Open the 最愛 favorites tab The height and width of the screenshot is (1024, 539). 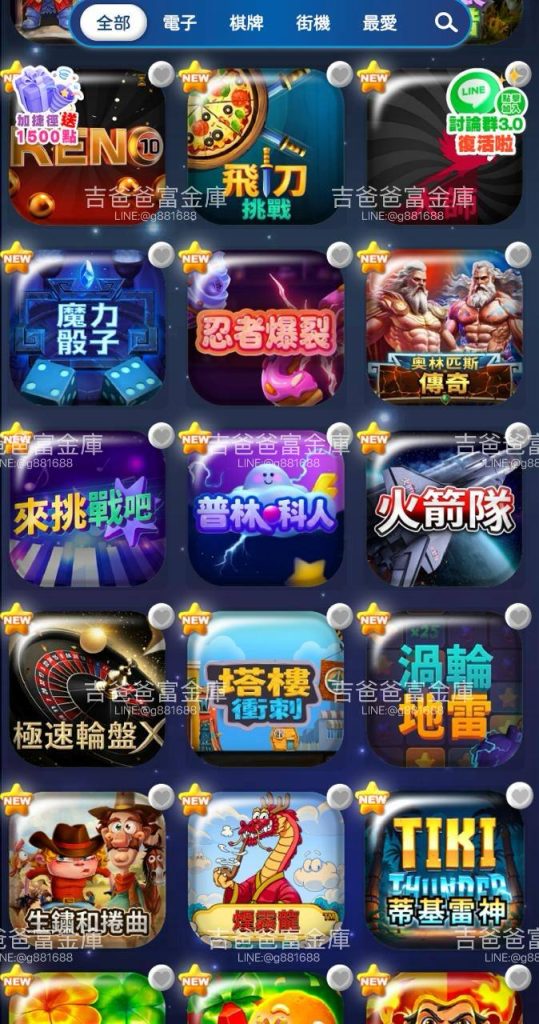380,23
